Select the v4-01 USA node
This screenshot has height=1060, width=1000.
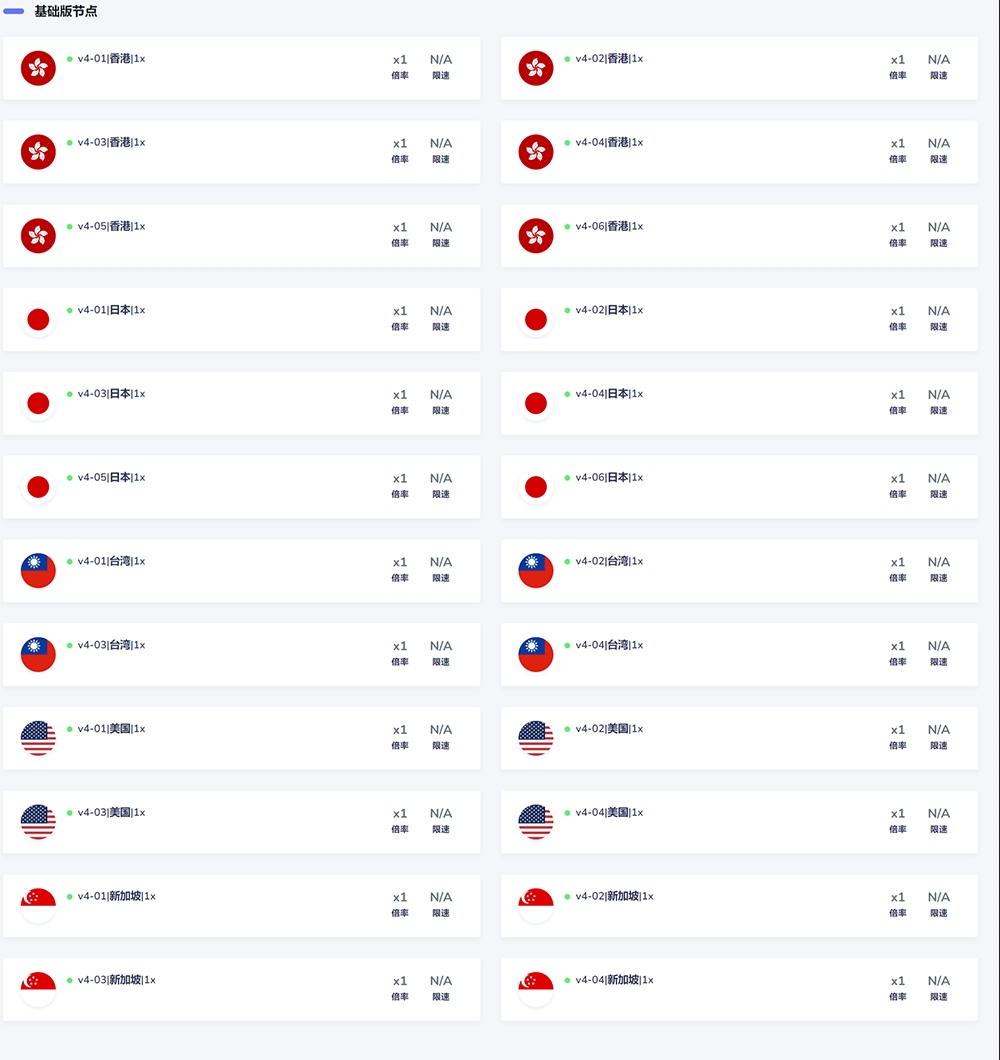point(241,738)
